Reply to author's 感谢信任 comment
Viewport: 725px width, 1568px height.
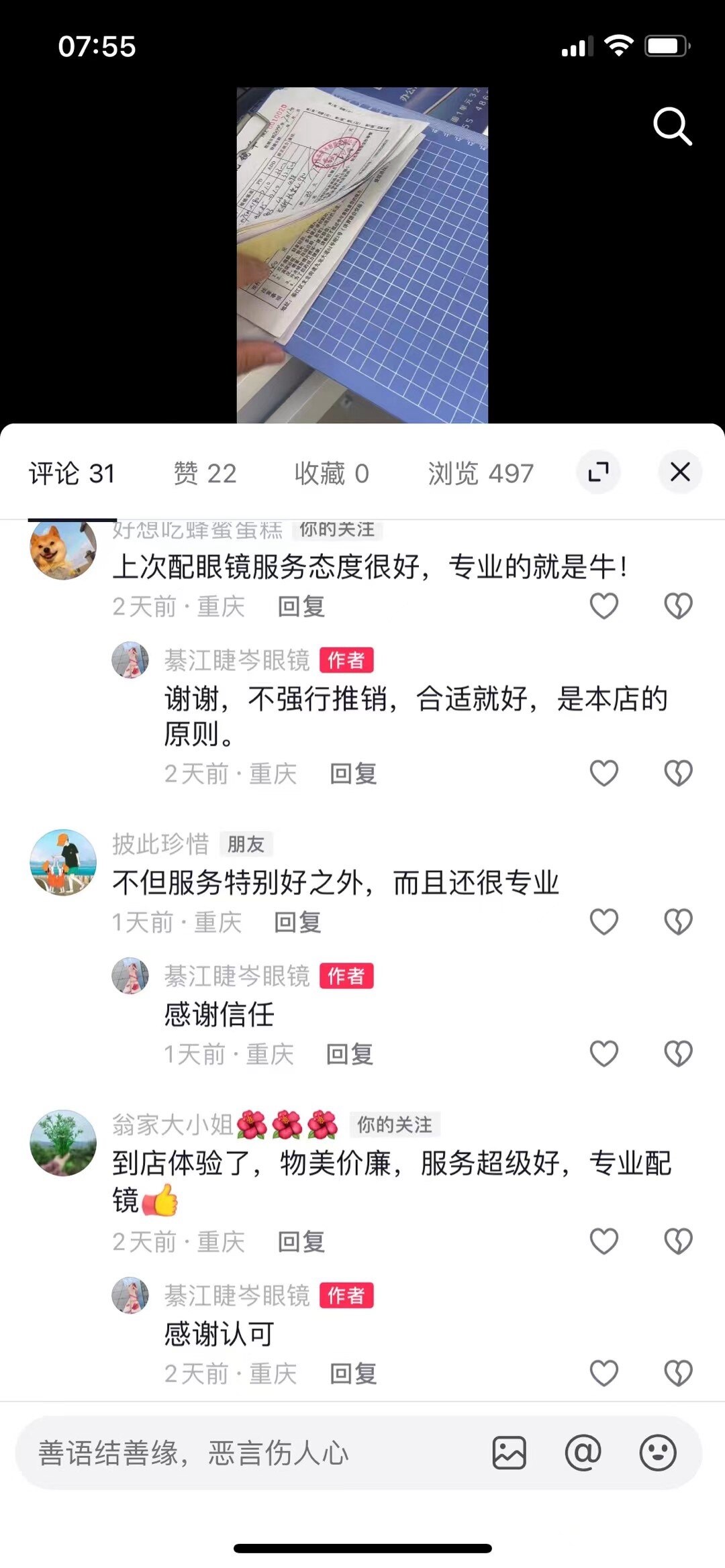coord(349,1054)
